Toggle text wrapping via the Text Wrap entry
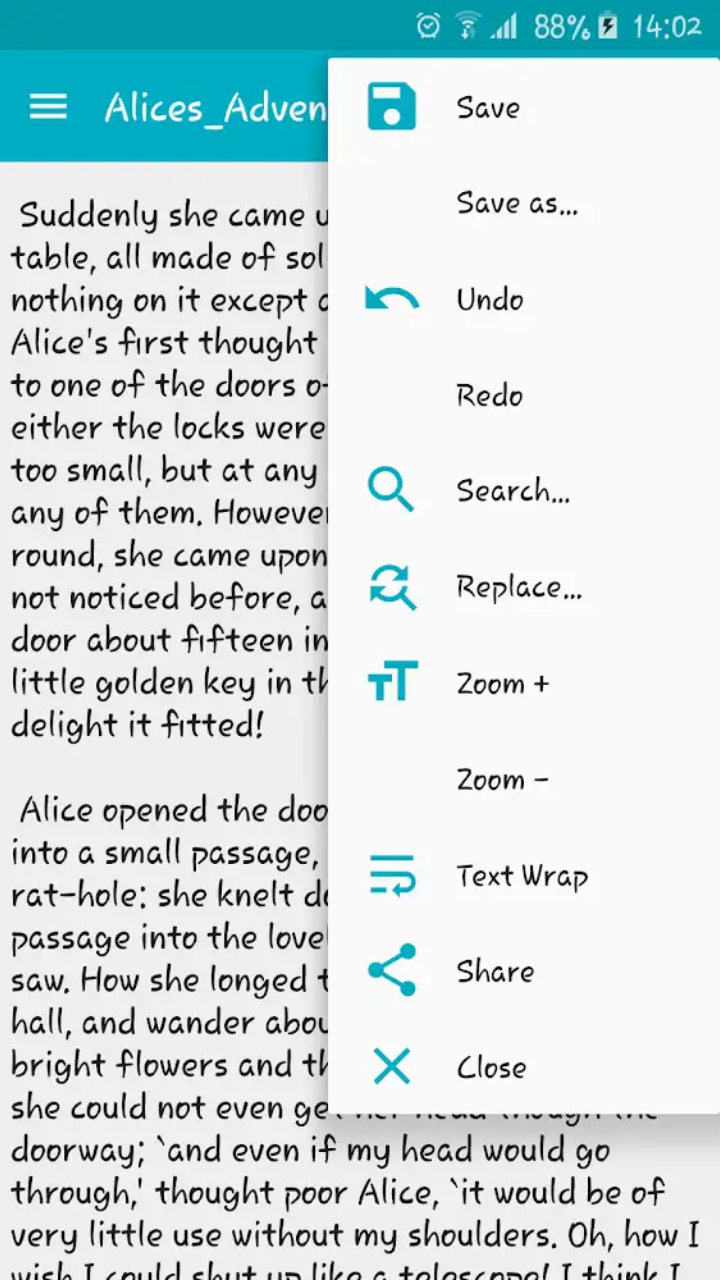 tap(522, 876)
